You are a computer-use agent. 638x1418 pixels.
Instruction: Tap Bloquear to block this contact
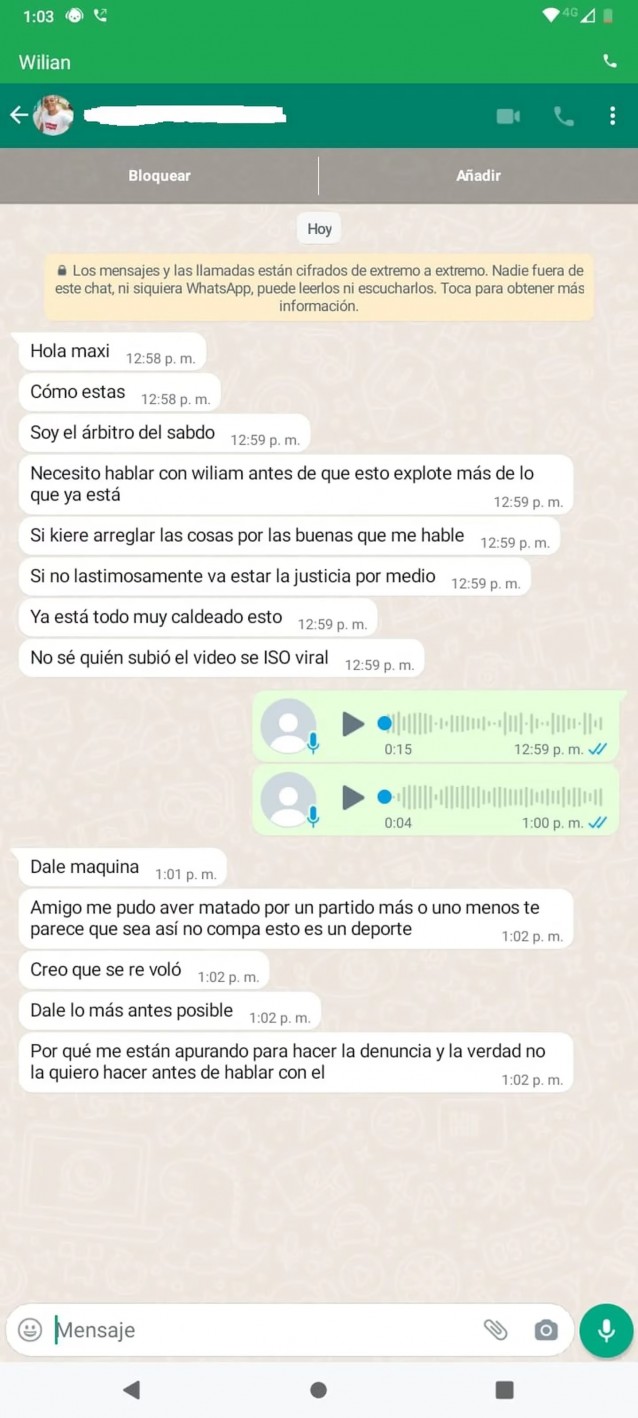[159, 176]
